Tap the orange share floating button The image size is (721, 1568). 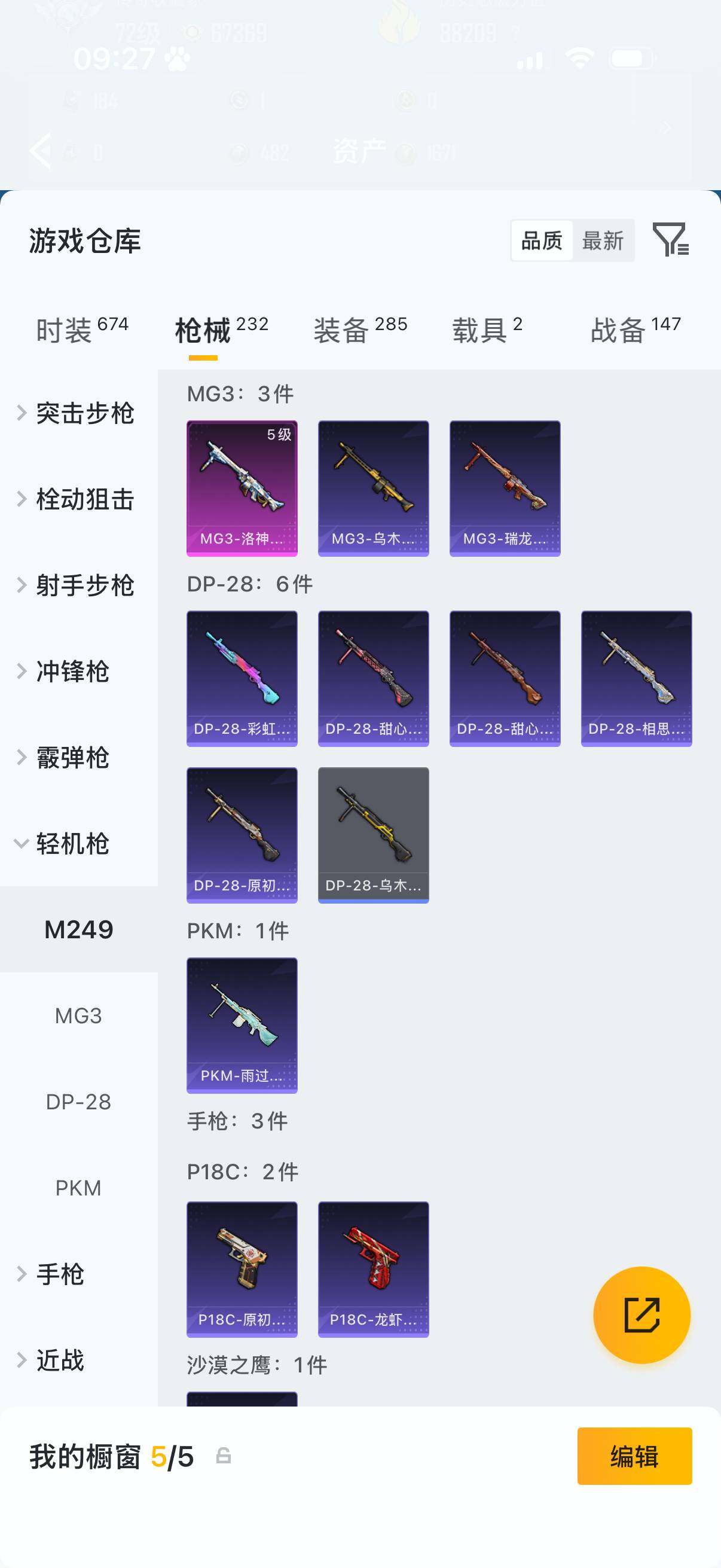coord(641,1315)
